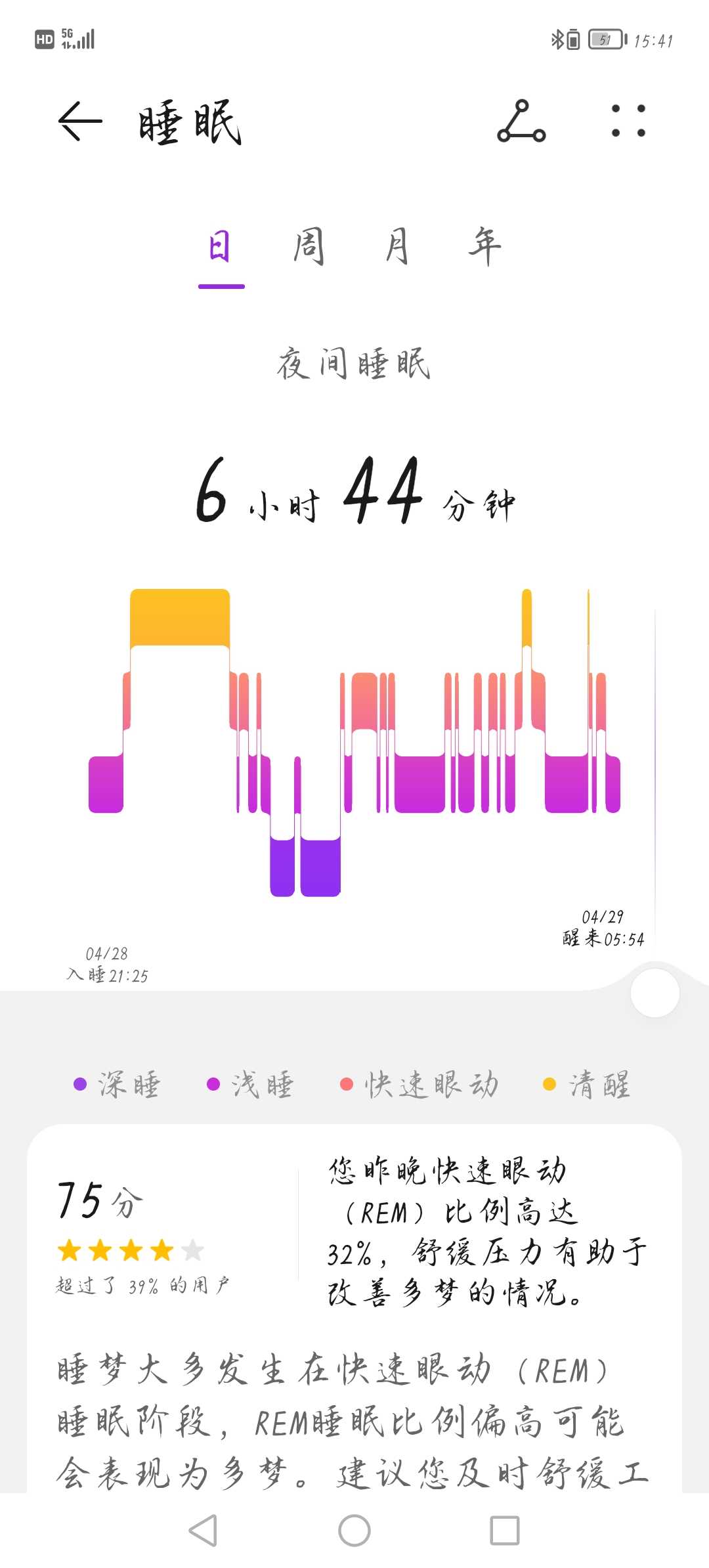This screenshot has height=1568, width=709.
Task: Go back from the 睡眠 screen
Action: (80, 121)
